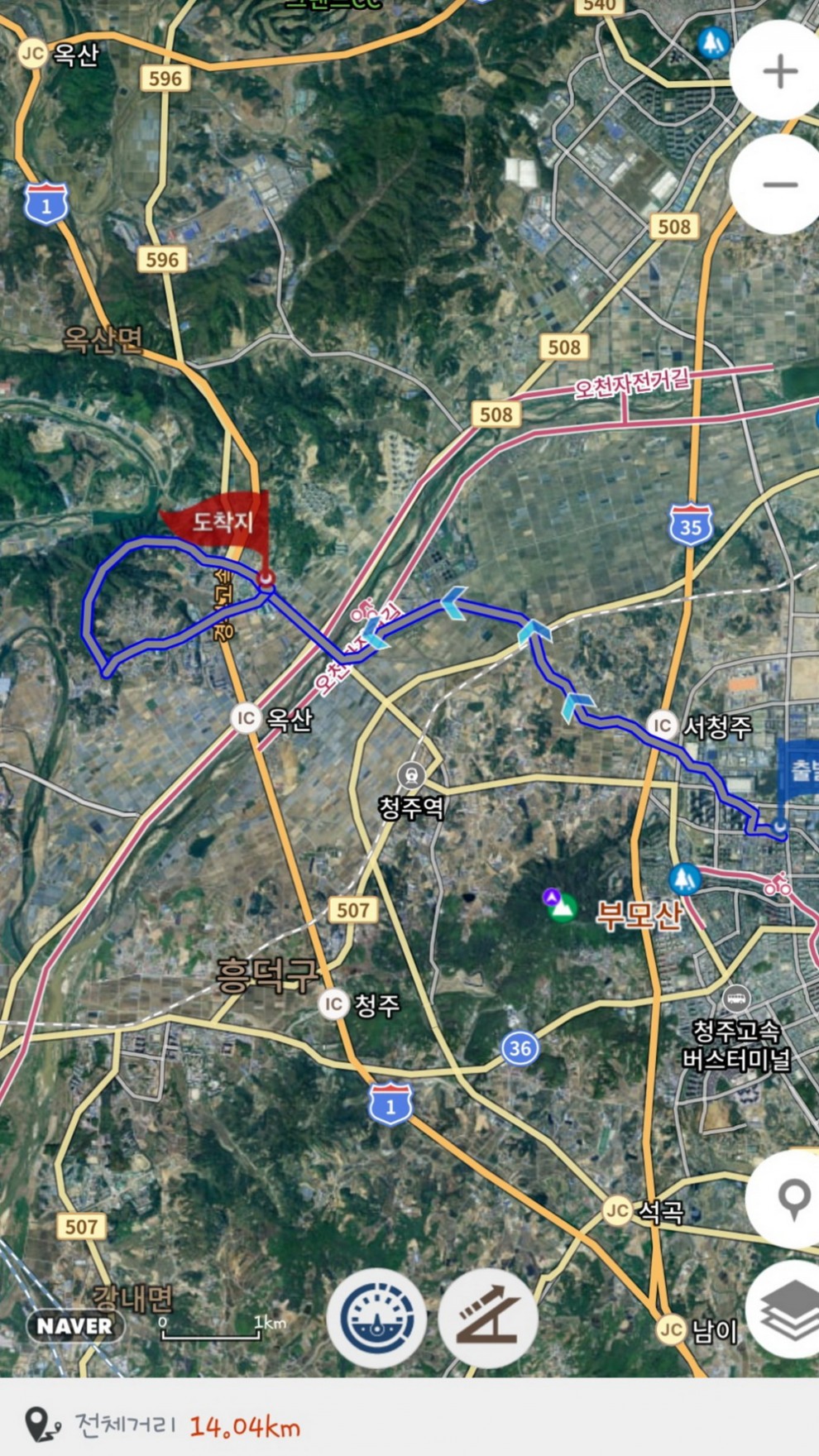This screenshot has width=819, height=1456.
Task: Zoom in with the plus button
Action: click(778, 71)
